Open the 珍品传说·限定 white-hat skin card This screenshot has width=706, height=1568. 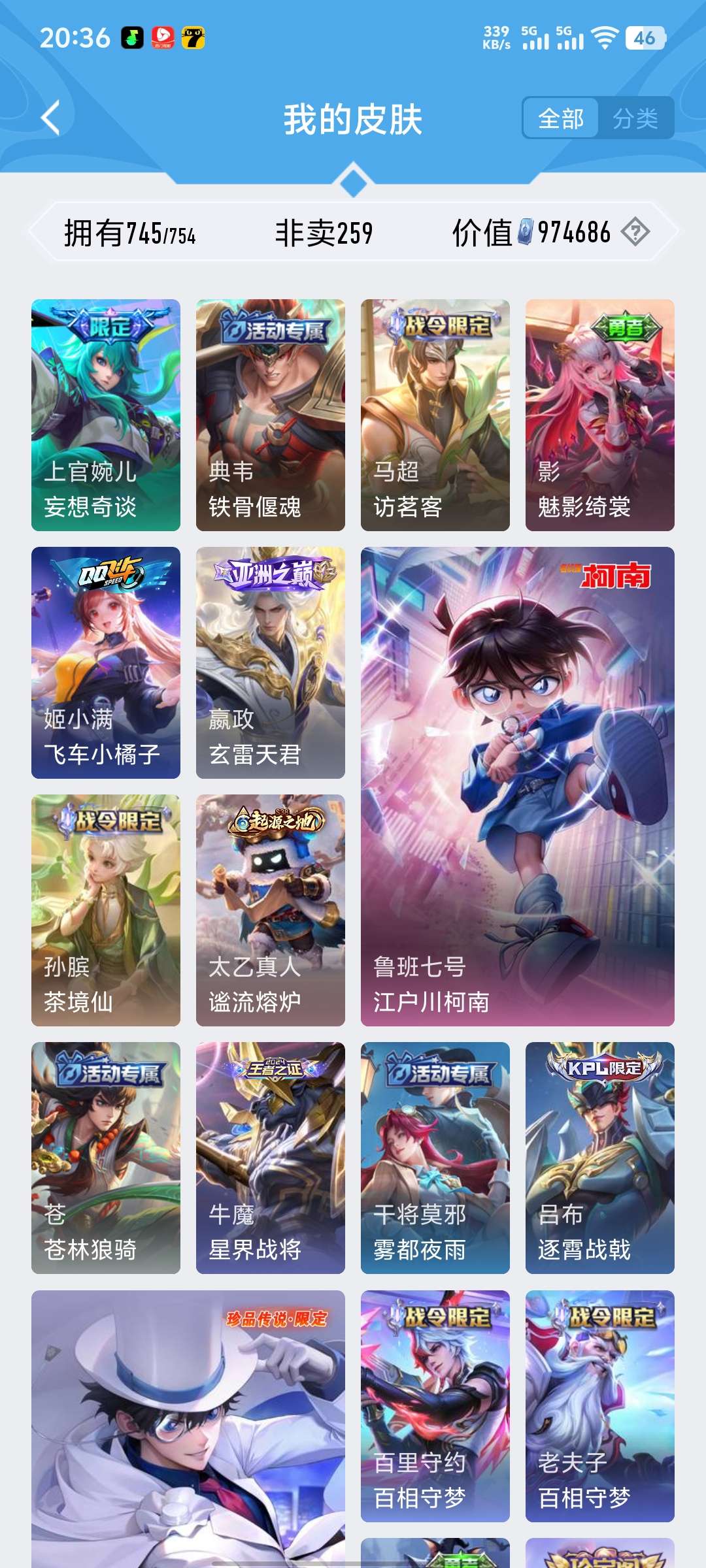pyautogui.click(x=188, y=1431)
